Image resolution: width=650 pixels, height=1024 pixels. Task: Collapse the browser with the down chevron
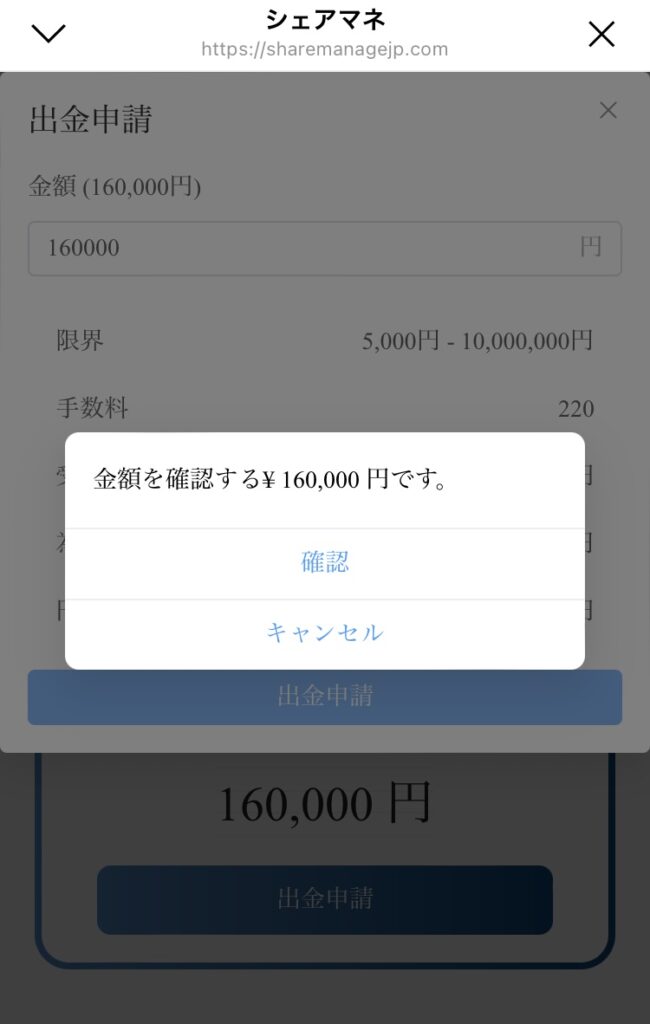click(48, 34)
